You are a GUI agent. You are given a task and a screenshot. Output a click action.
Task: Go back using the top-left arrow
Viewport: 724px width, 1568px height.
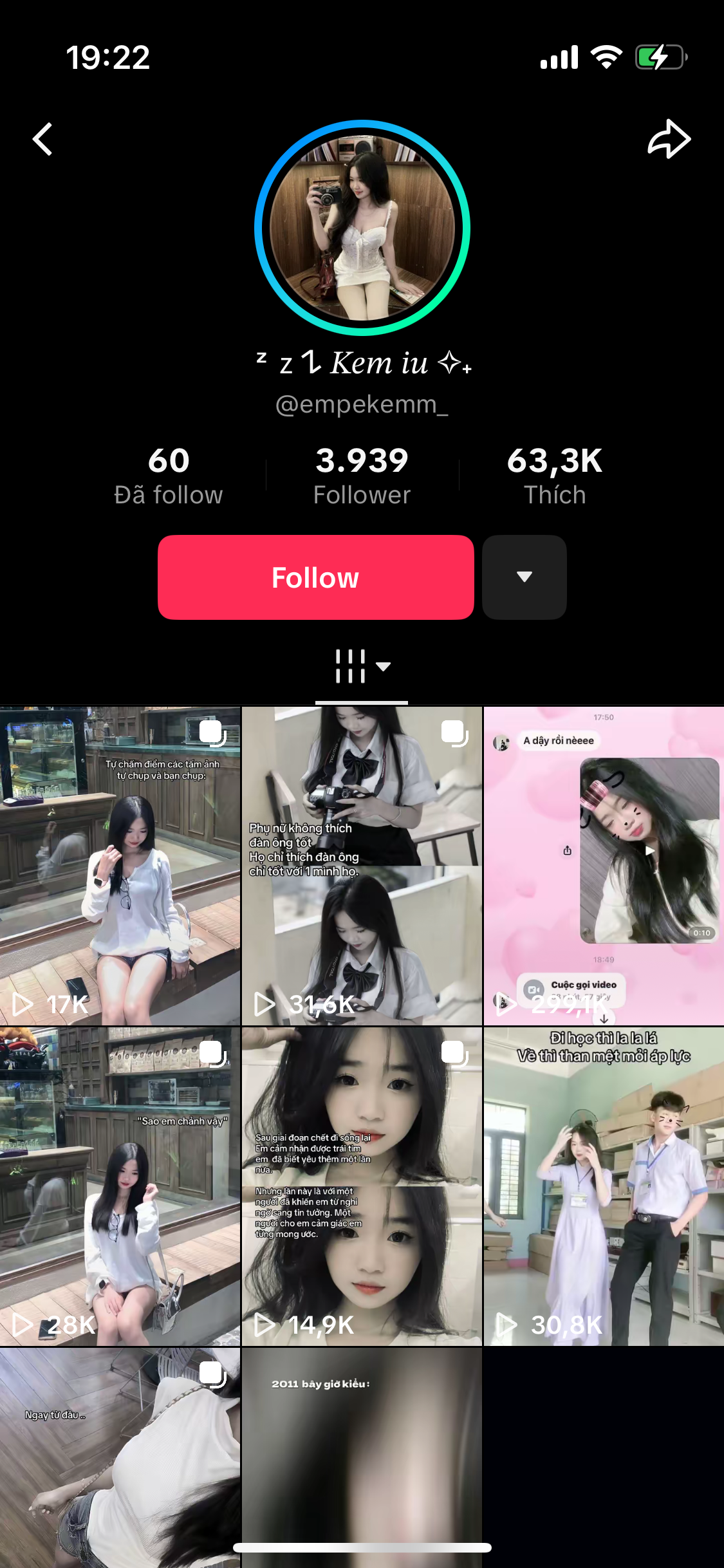pos(43,139)
